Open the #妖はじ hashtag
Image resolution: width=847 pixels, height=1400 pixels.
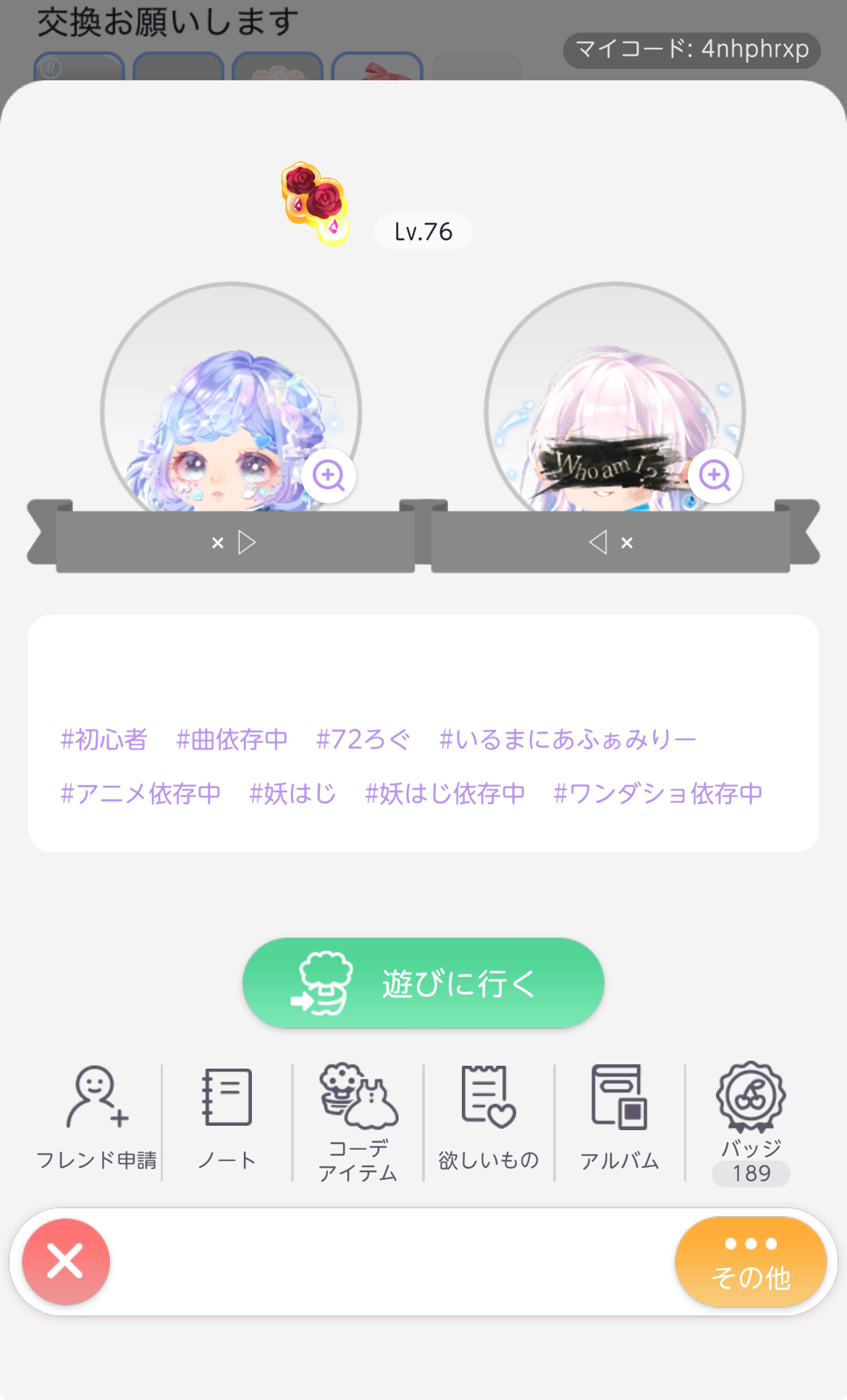(292, 794)
